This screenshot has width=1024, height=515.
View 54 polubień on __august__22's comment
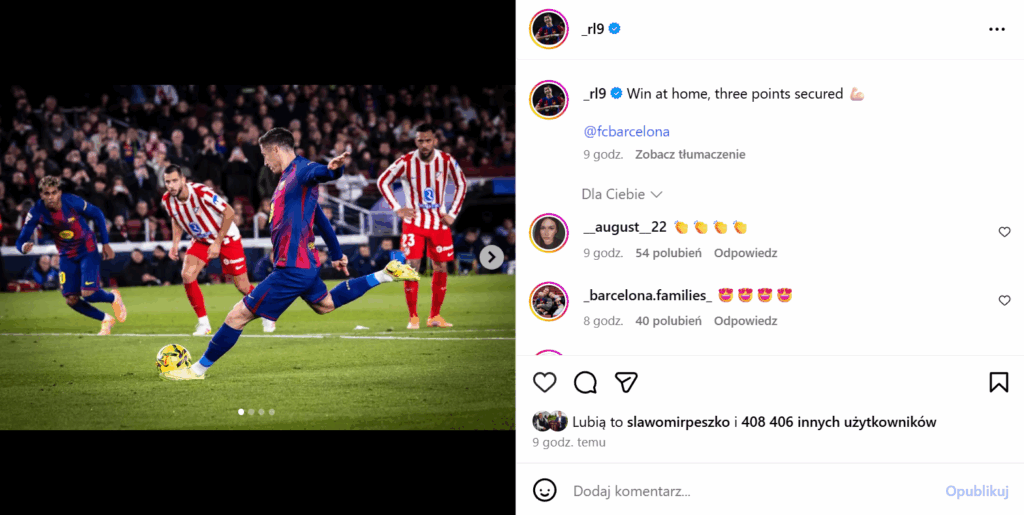[668, 253]
